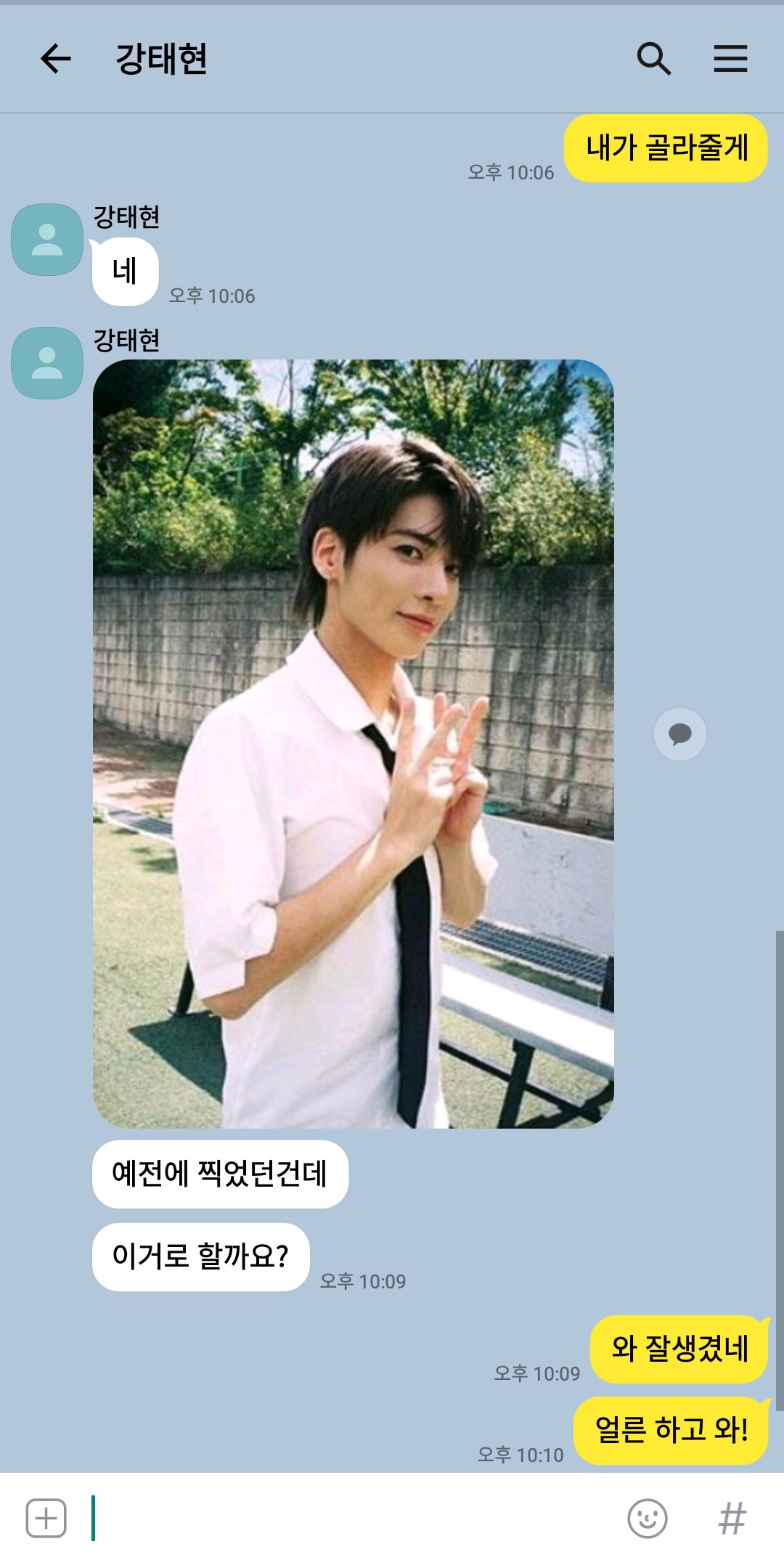This screenshot has height=1560, width=784.
Task: Go back from the 강태현 chat
Action: click(55, 59)
